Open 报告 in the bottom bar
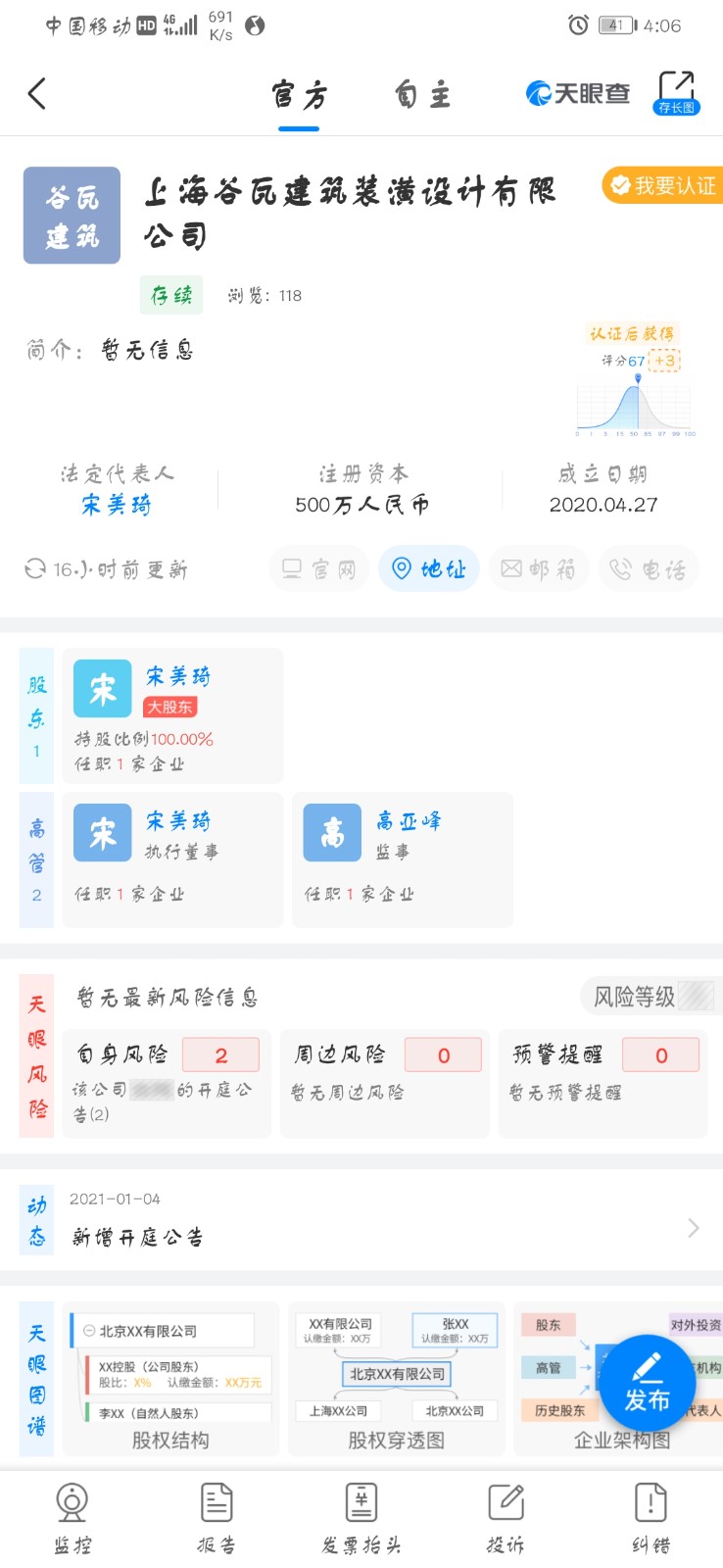Screen dimensions: 723x1568 [x=217, y=1517]
